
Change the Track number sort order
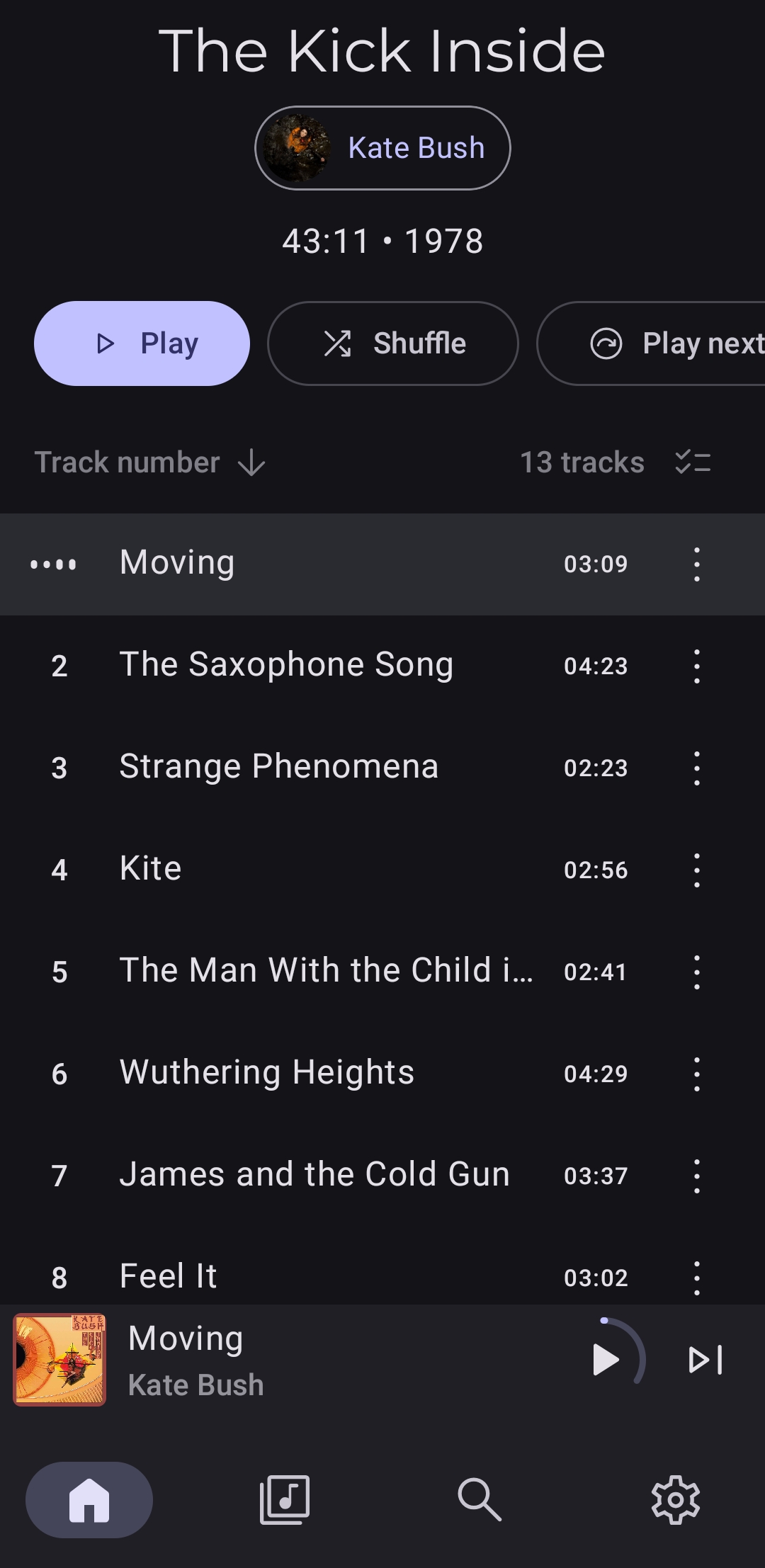pyautogui.click(x=150, y=463)
